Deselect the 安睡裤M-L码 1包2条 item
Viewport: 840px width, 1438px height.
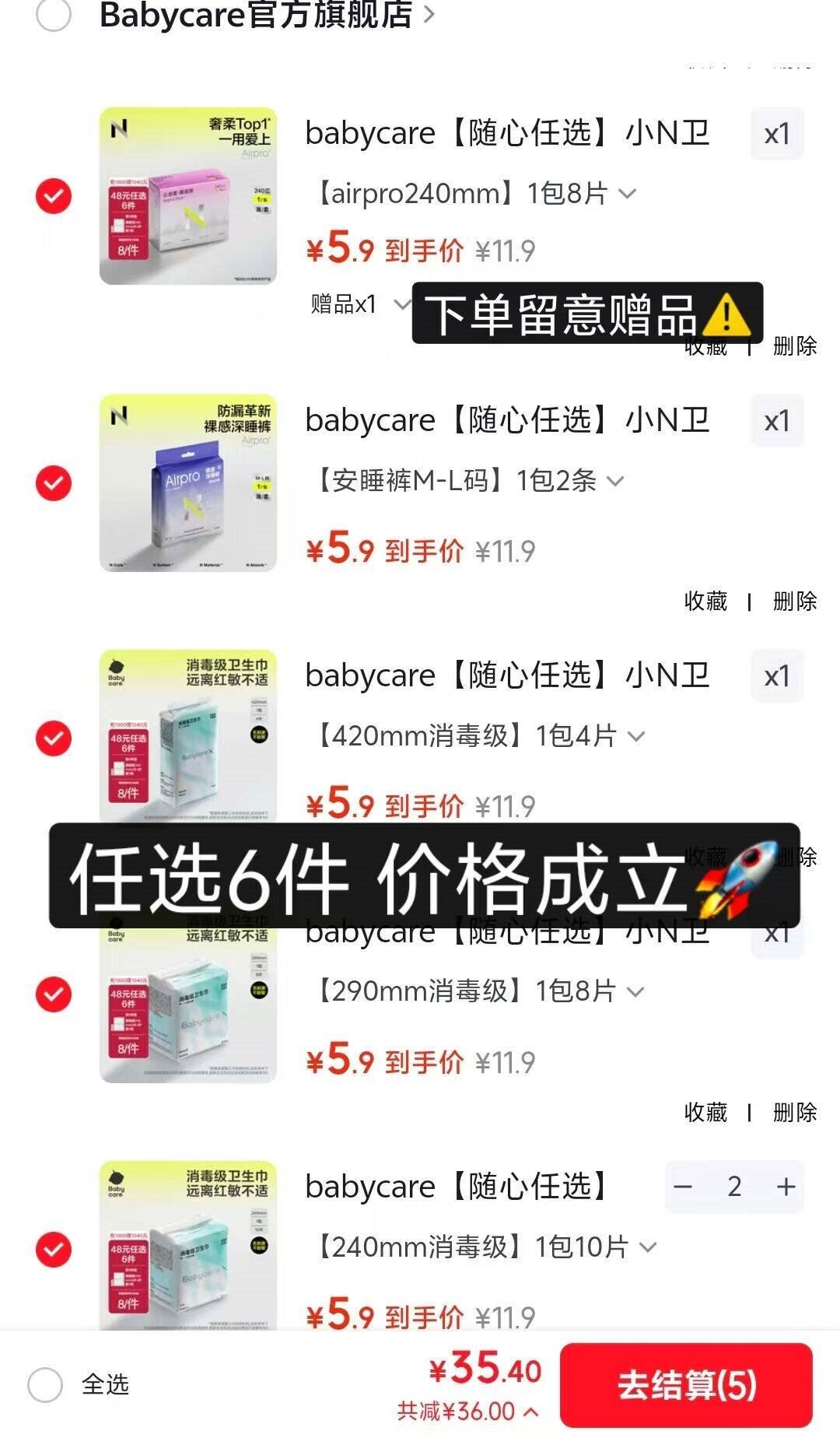click(54, 483)
